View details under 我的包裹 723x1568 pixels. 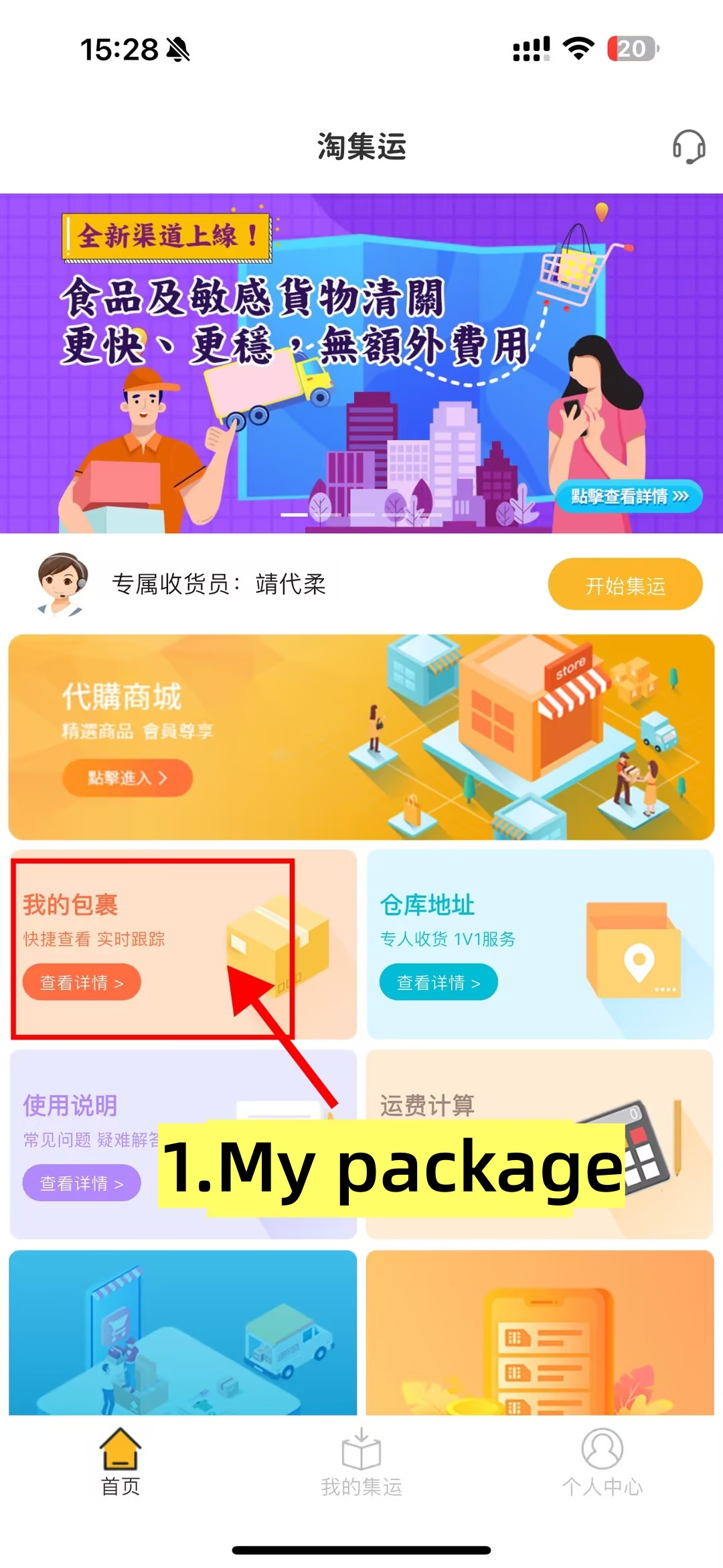point(82,983)
